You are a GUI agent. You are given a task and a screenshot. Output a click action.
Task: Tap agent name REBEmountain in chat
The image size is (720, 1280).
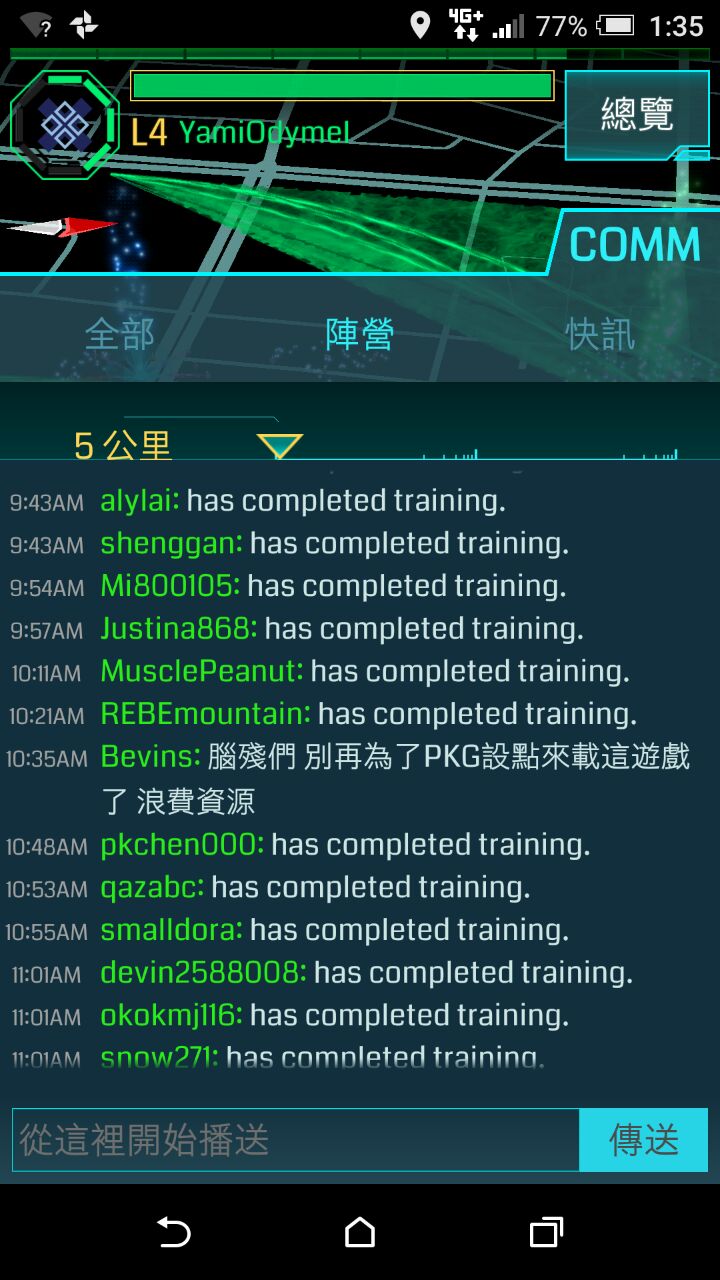pos(205,714)
